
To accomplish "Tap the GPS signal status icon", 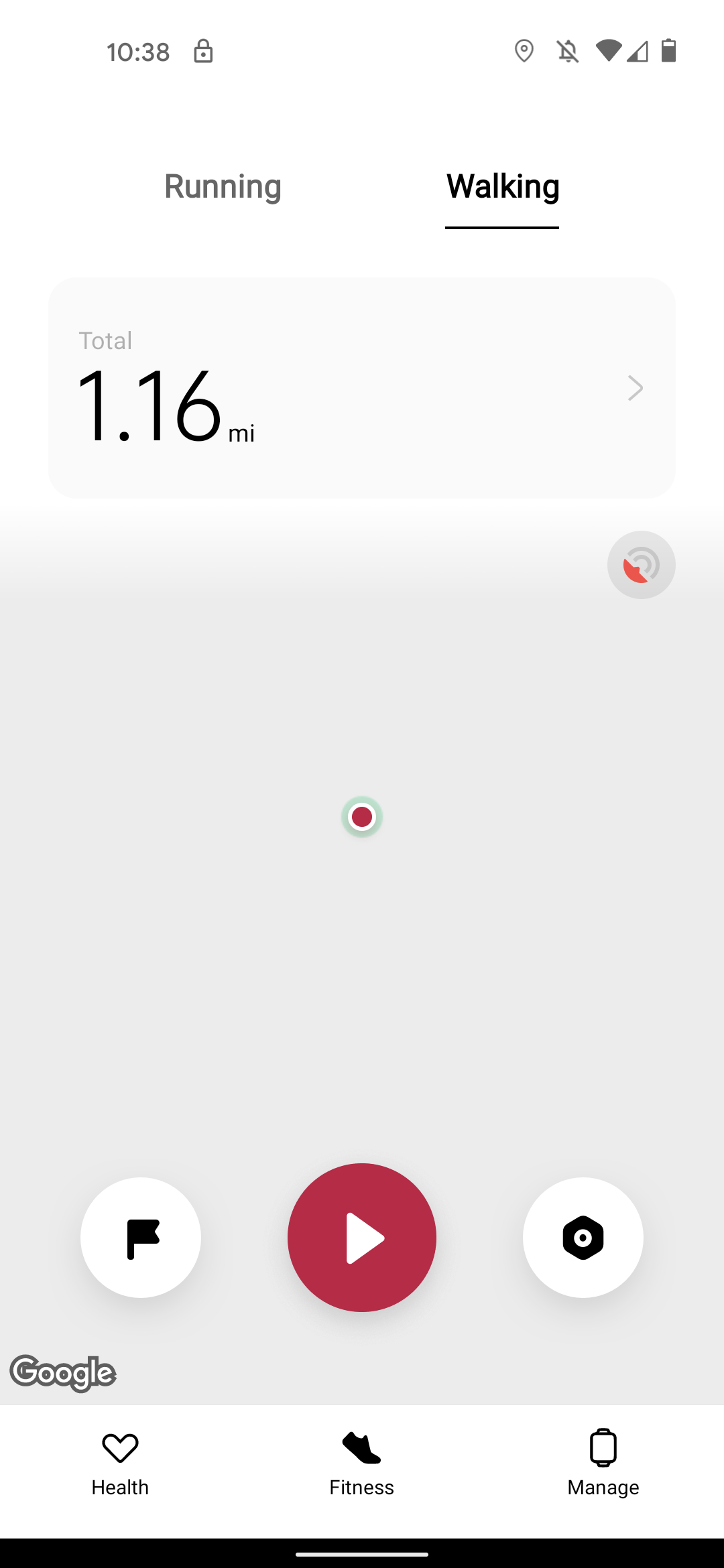I will tap(641, 565).
